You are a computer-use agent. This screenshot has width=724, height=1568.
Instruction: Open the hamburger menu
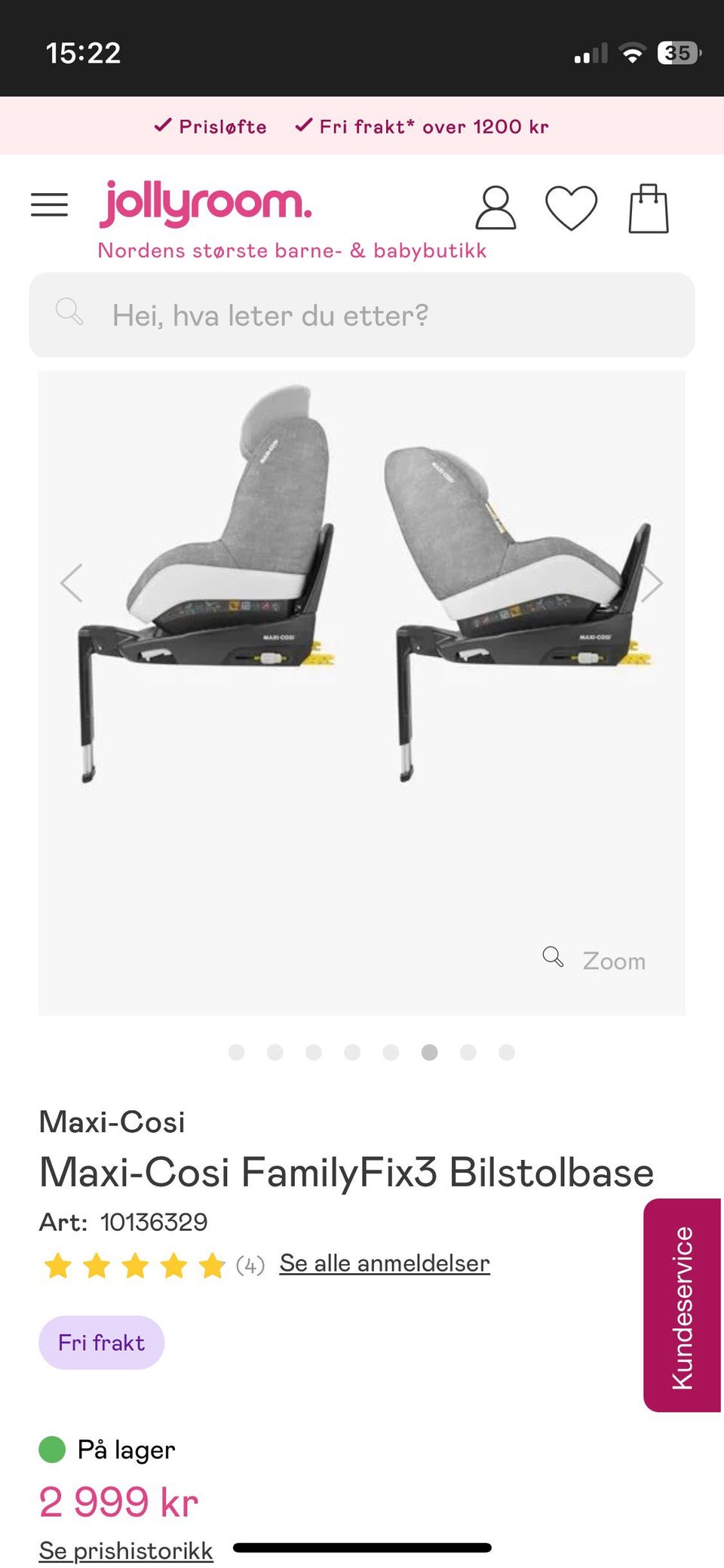pyautogui.click(x=49, y=204)
